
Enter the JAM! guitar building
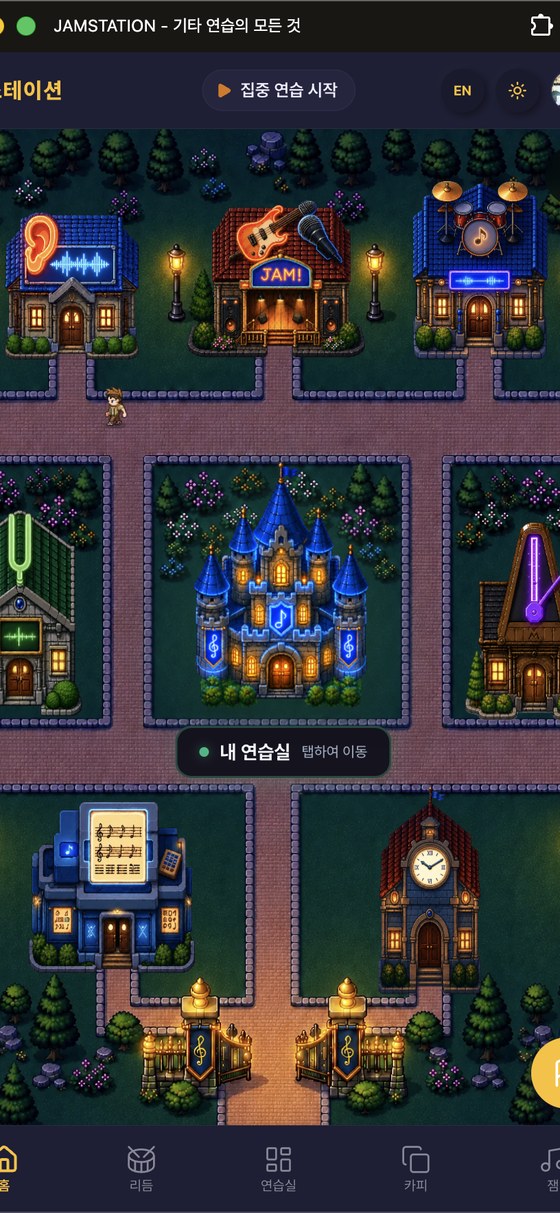[x=281, y=274]
